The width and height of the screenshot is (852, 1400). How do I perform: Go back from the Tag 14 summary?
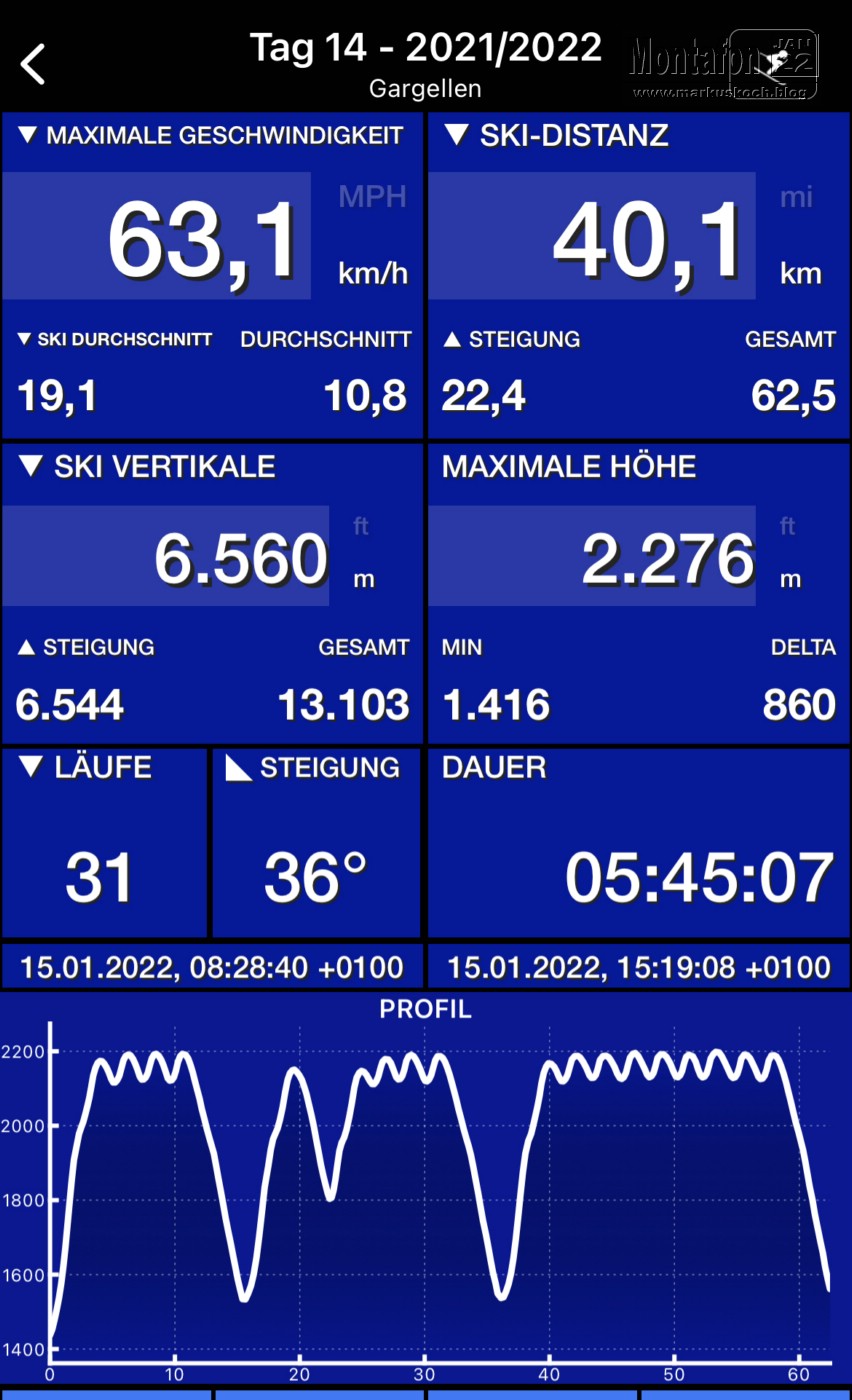(34, 64)
